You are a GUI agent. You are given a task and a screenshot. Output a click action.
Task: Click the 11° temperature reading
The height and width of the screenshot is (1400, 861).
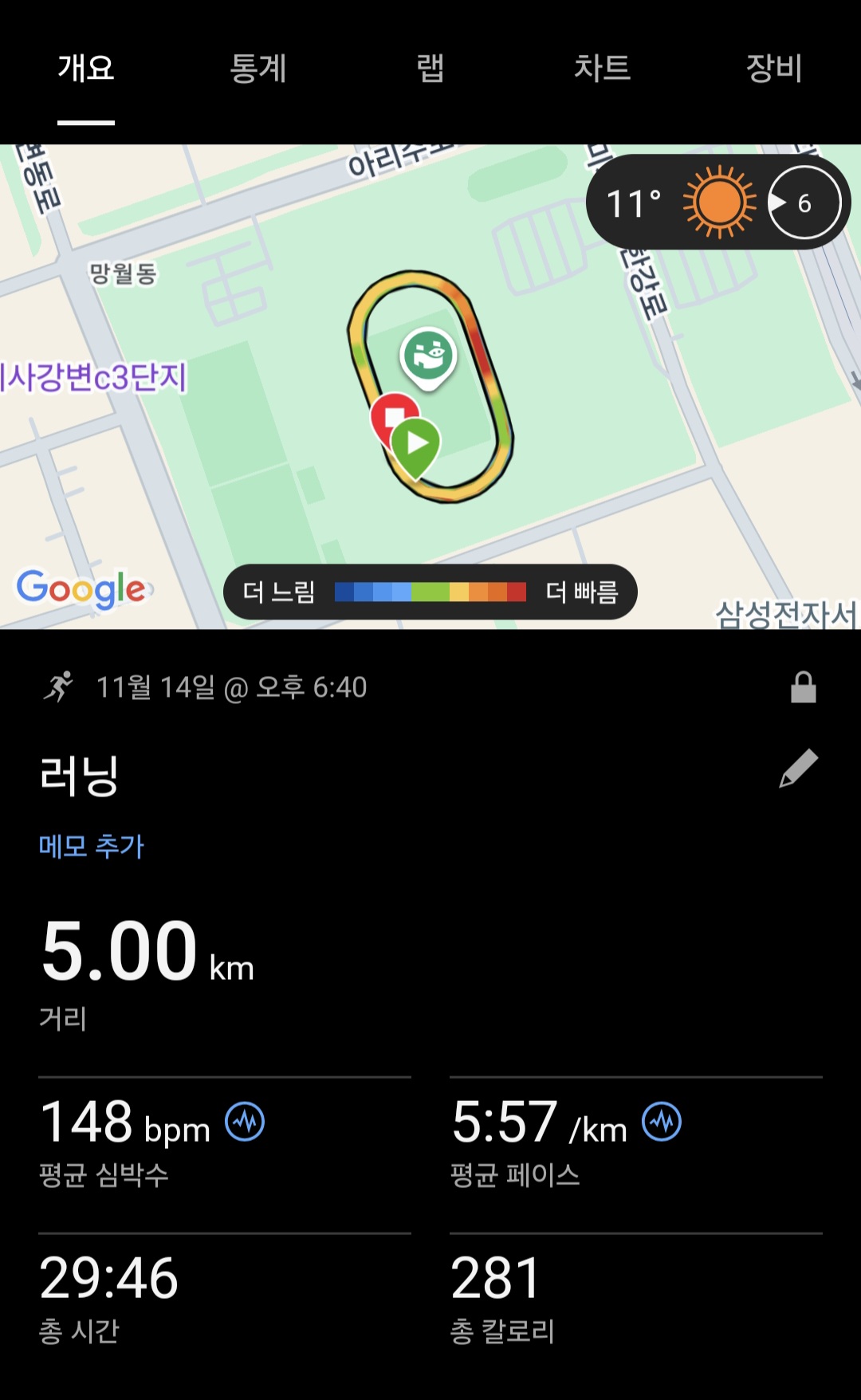(632, 202)
